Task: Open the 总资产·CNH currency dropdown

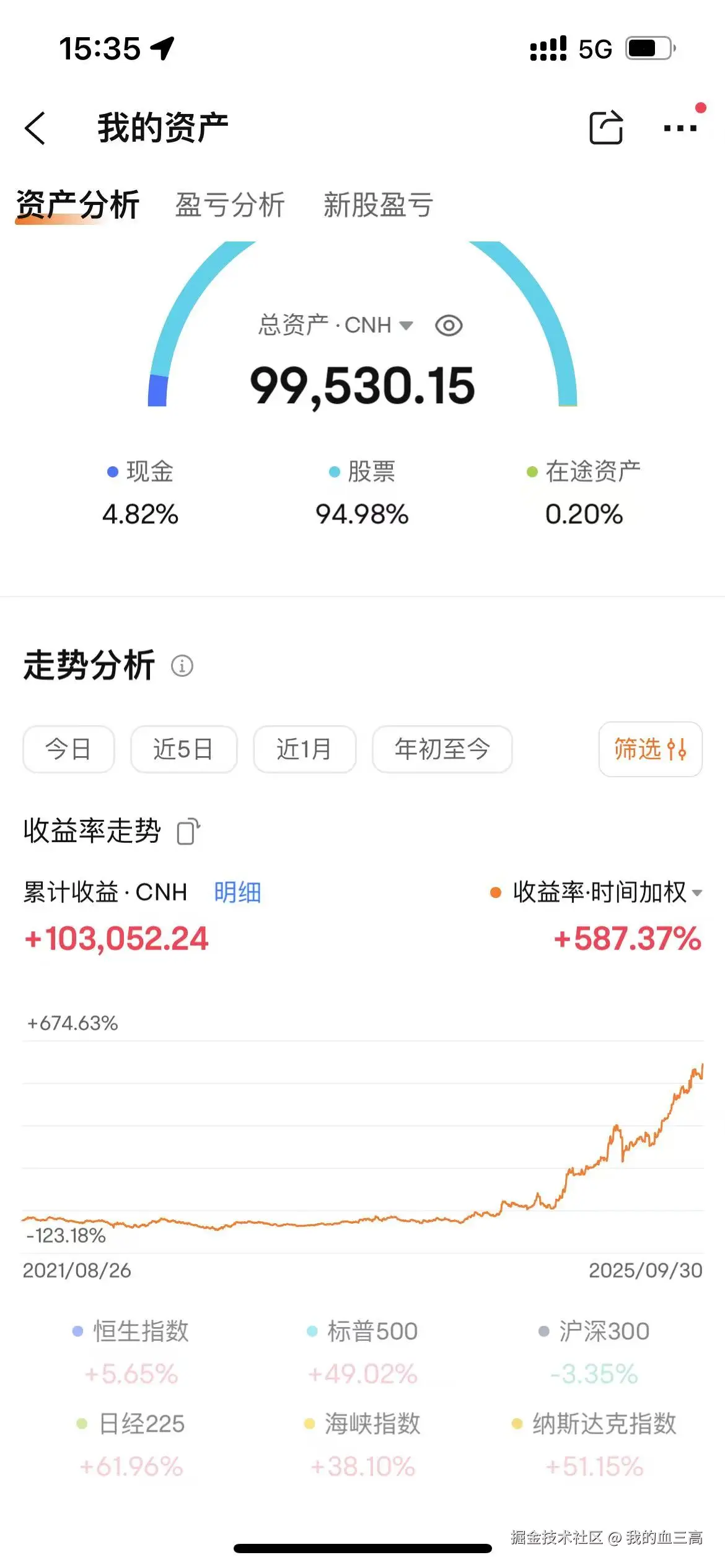Action: pyautogui.click(x=406, y=324)
